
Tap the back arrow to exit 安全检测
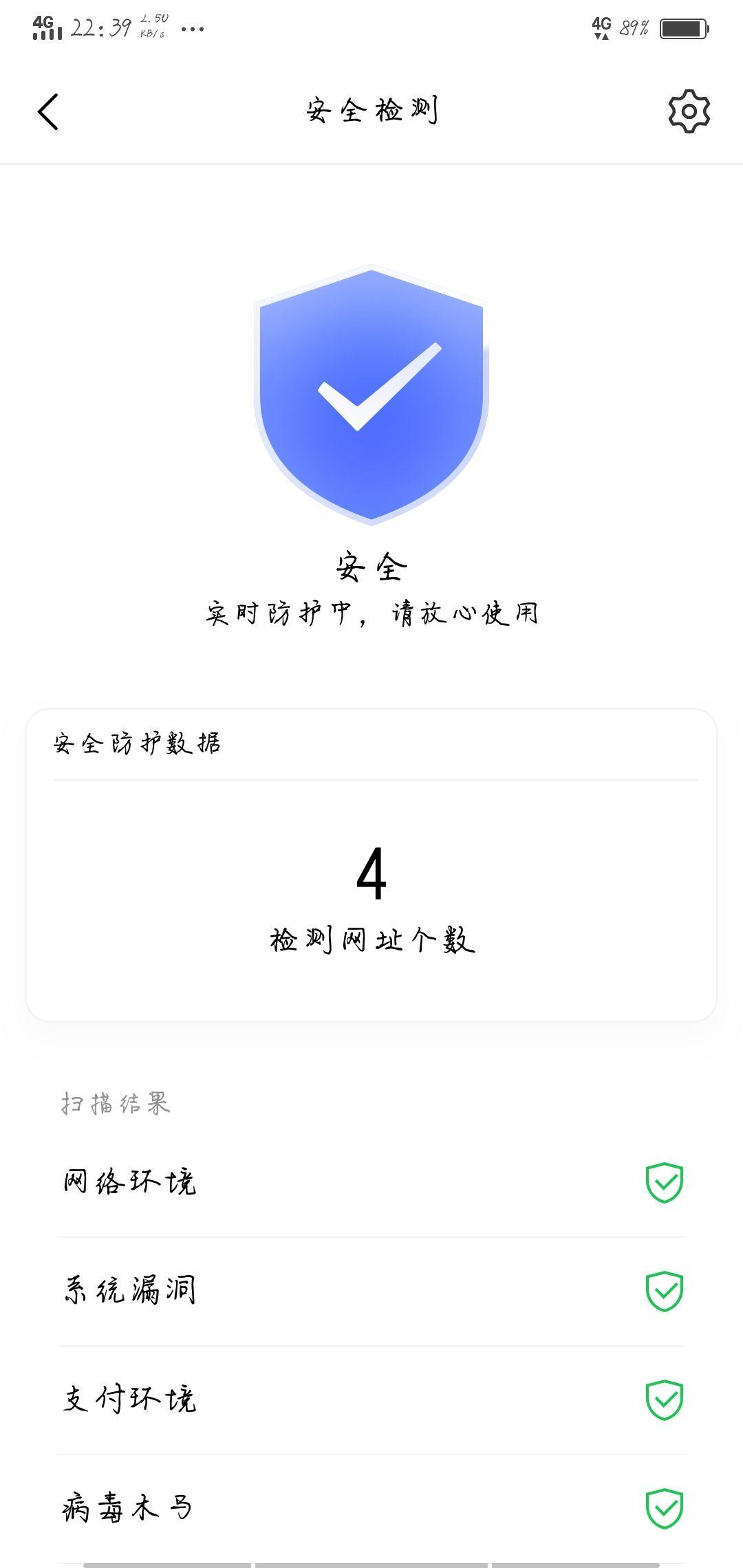tap(48, 111)
